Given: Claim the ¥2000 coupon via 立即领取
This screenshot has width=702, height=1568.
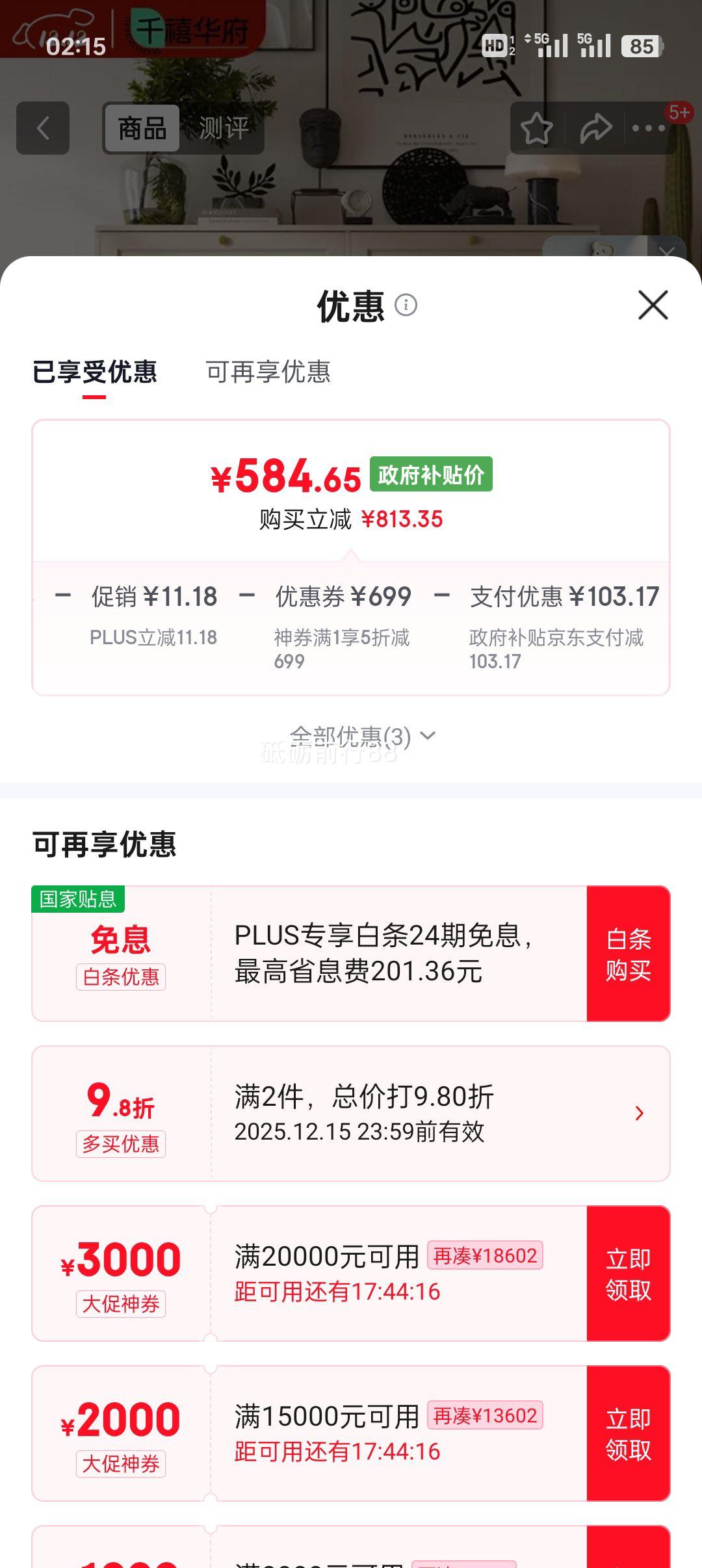Looking at the screenshot, I should (x=628, y=1437).
